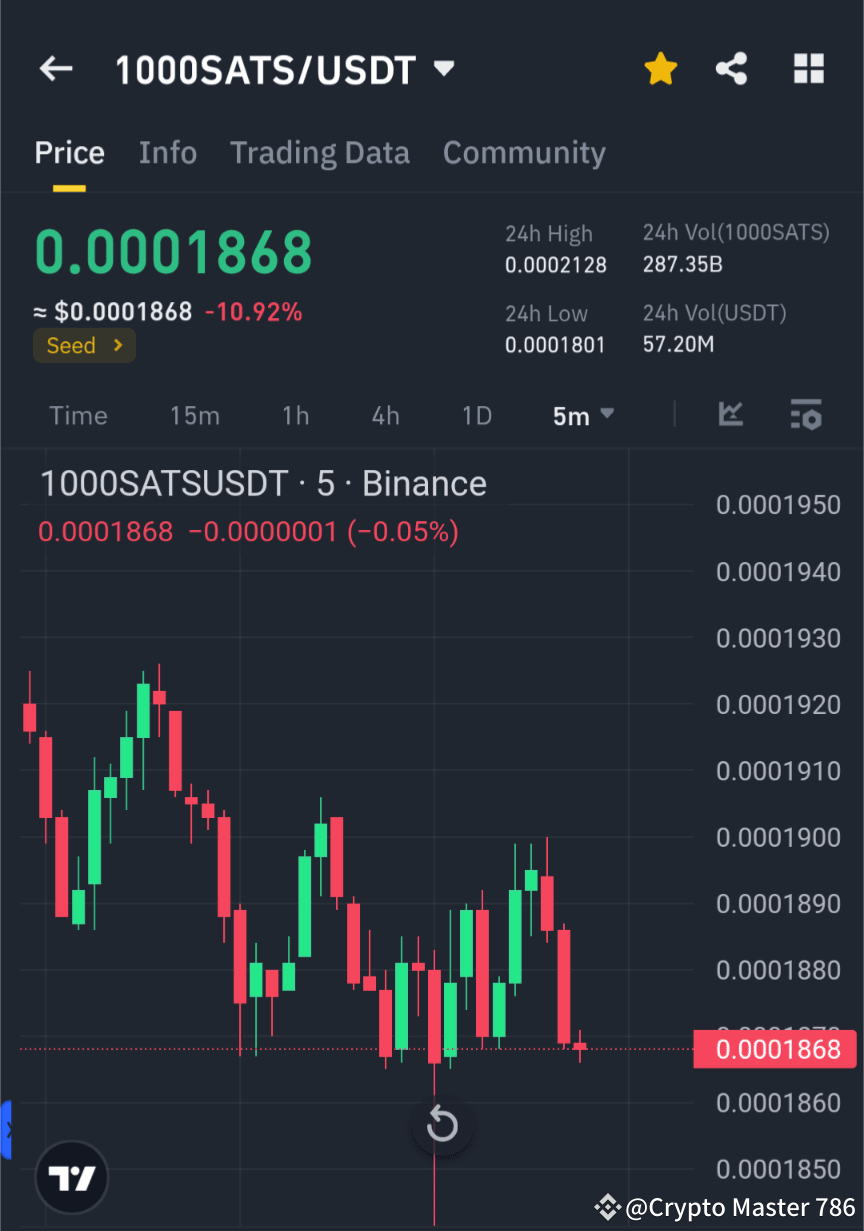Viewport: 864px width, 1231px height.
Task: Toggle the favorite star for 1000SATS/USDT
Action: pos(660,68)
